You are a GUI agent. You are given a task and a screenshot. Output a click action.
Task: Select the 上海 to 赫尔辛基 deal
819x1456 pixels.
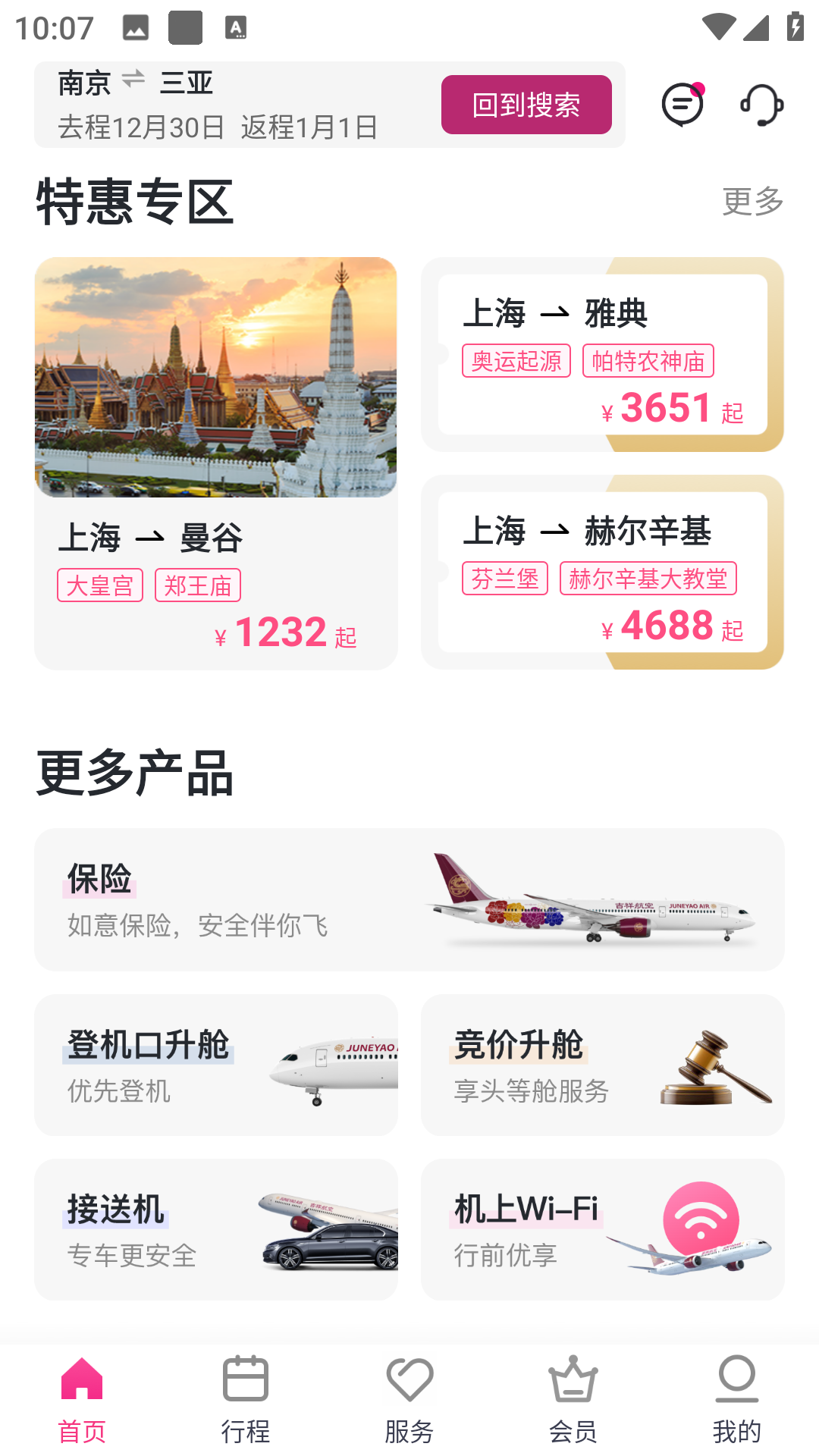[x=602, y=572]
